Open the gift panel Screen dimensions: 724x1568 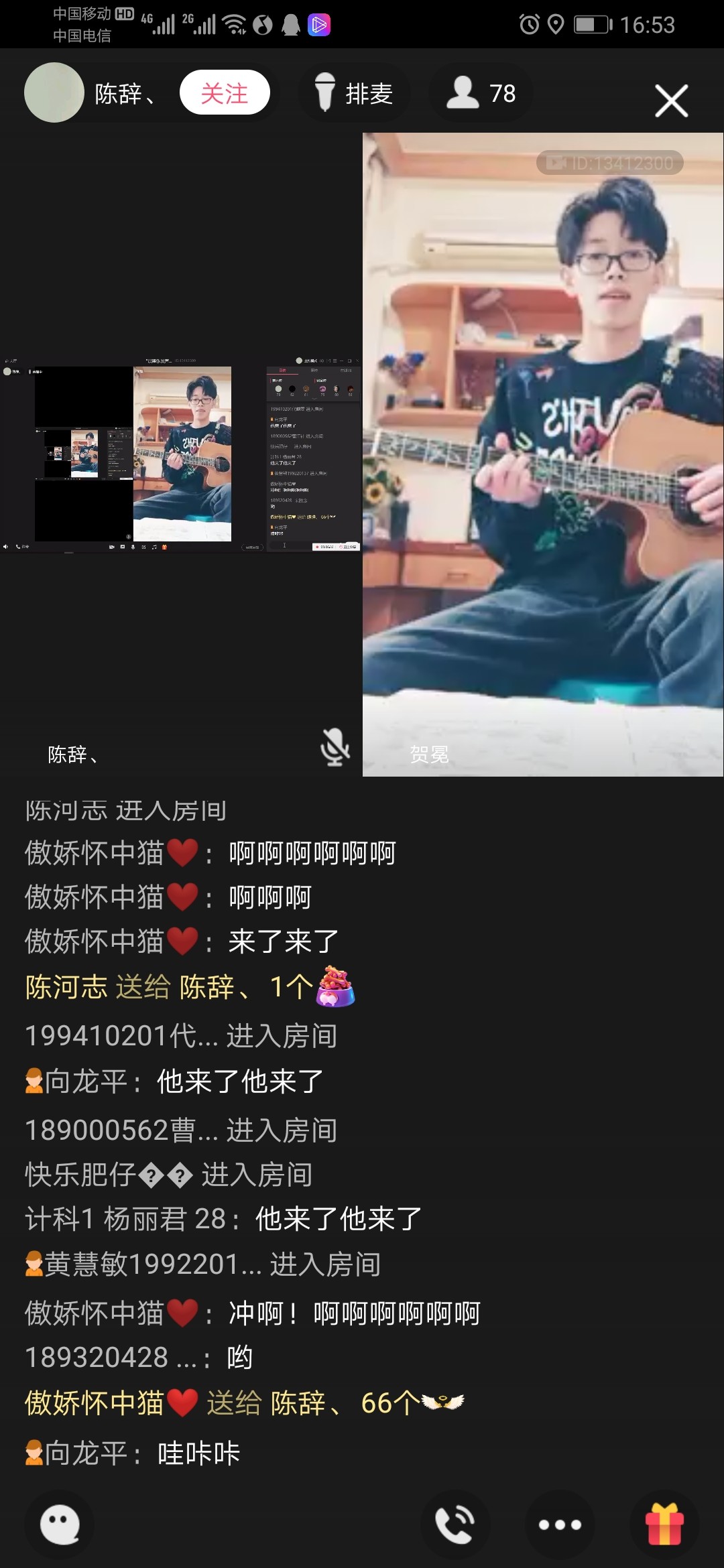664,1524
